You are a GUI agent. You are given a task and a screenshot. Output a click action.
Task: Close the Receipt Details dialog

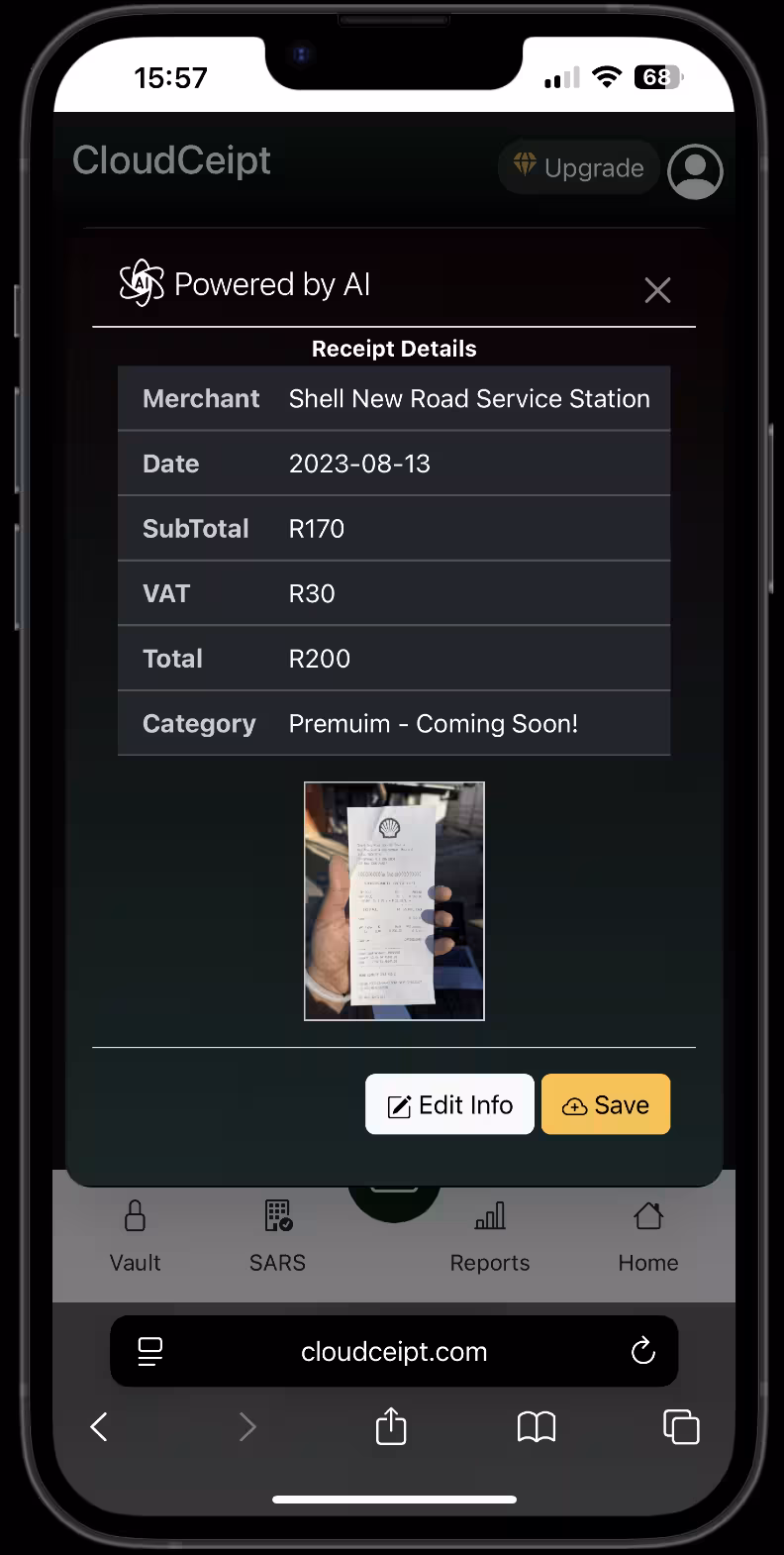657,290
